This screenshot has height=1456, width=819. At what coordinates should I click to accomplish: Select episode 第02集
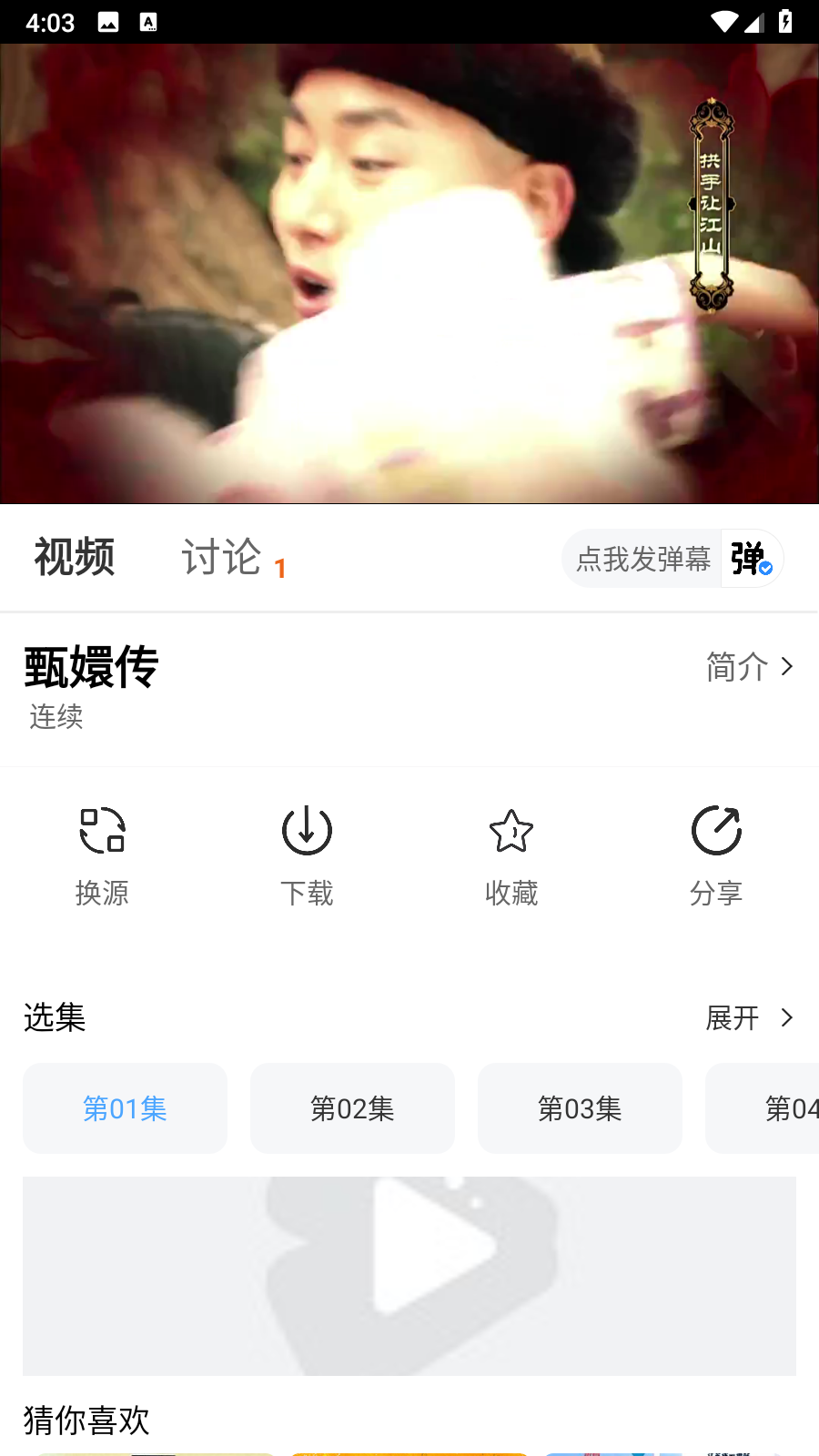[x=352, y=1108]
